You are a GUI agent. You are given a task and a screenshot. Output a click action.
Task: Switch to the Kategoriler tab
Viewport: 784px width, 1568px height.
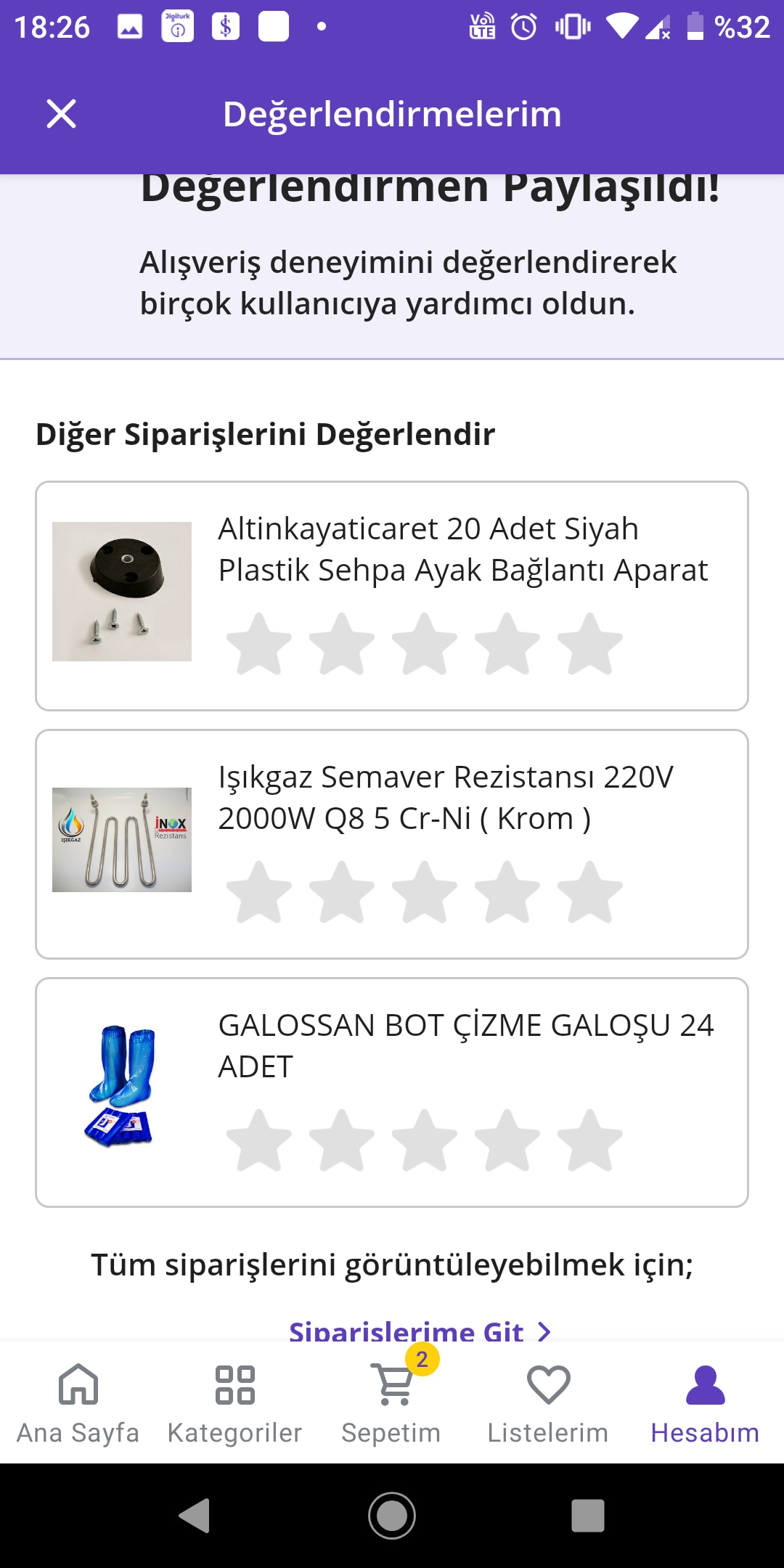234,1403
